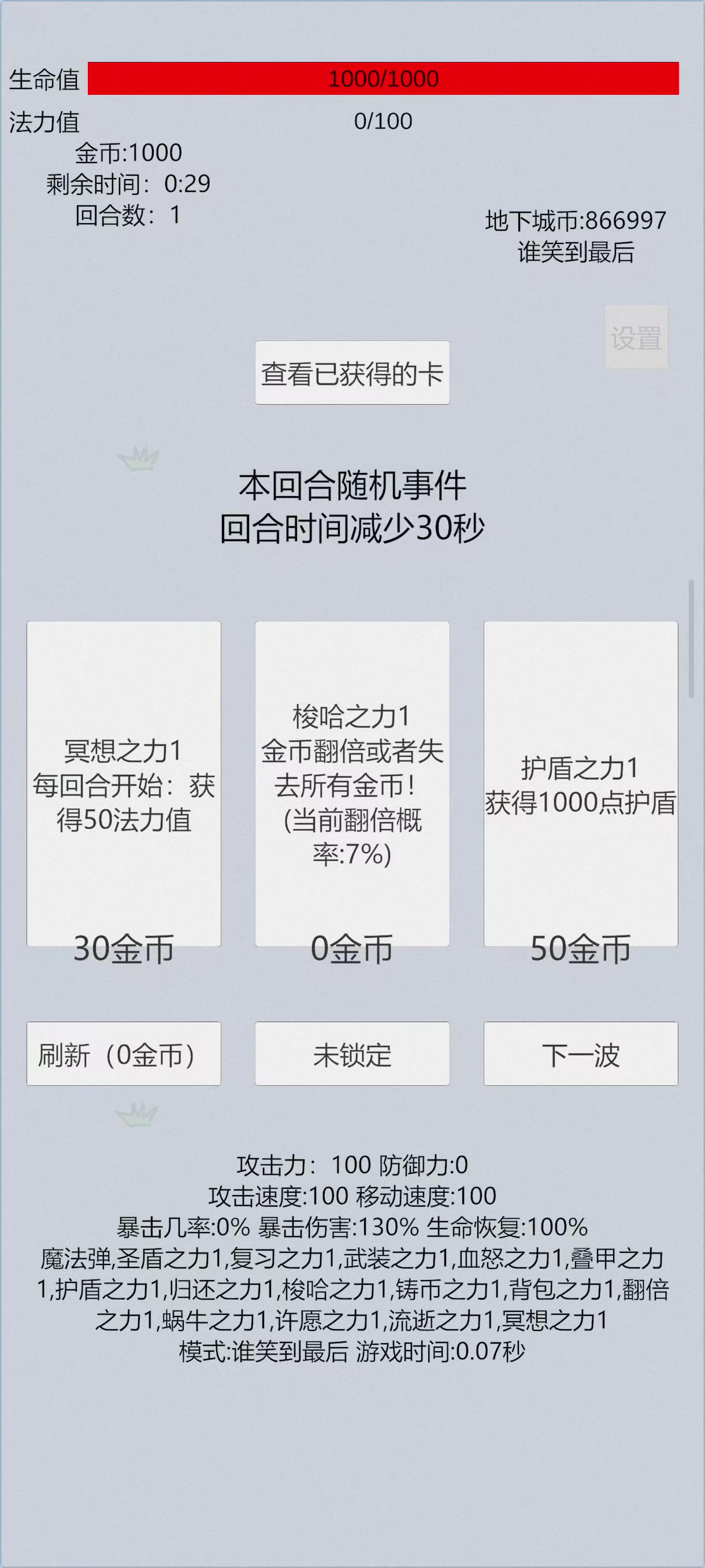
Task: Open 查看已获得的卡 to view acquired cards
Action: point(352,372)
